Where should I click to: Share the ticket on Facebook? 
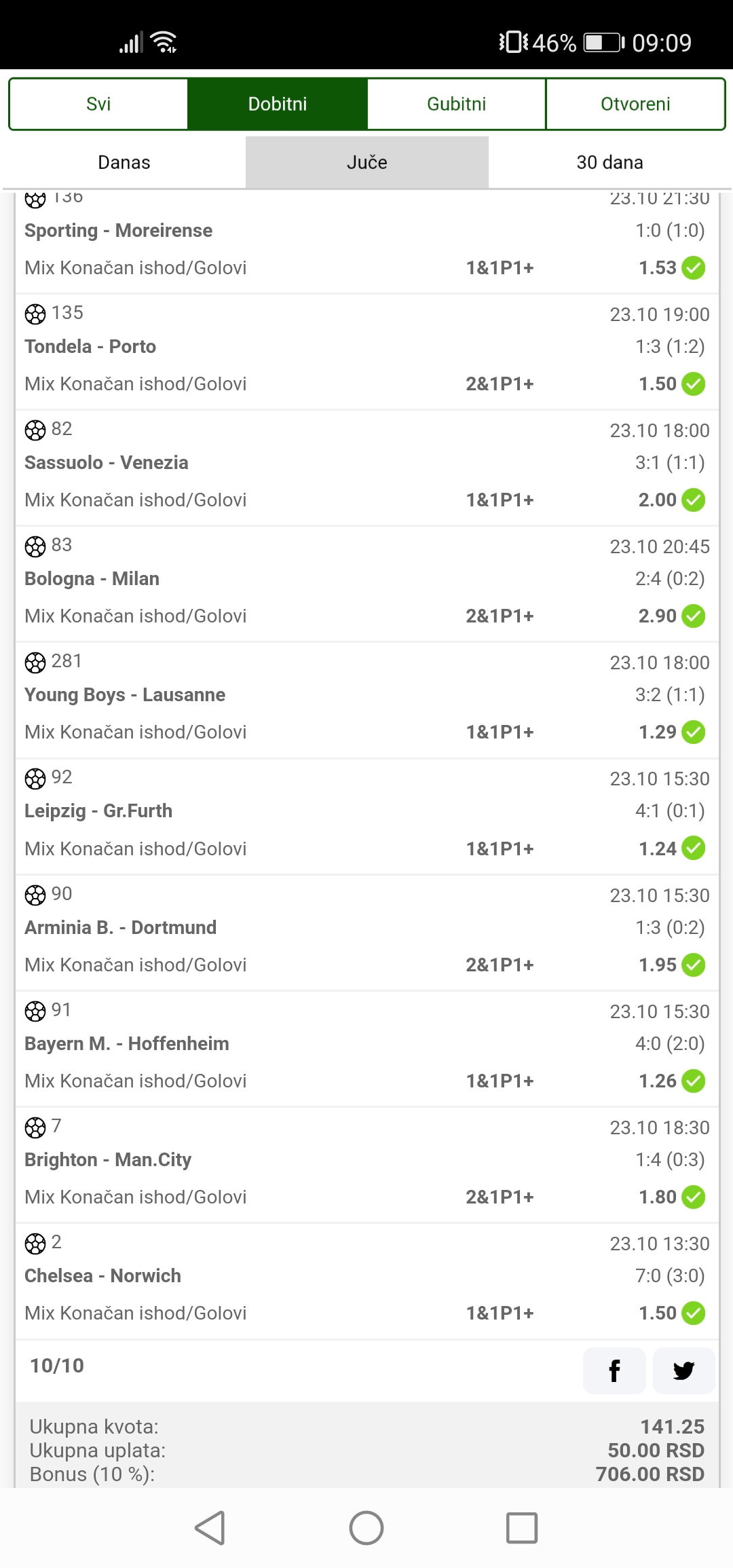(x=614, y=1370)
